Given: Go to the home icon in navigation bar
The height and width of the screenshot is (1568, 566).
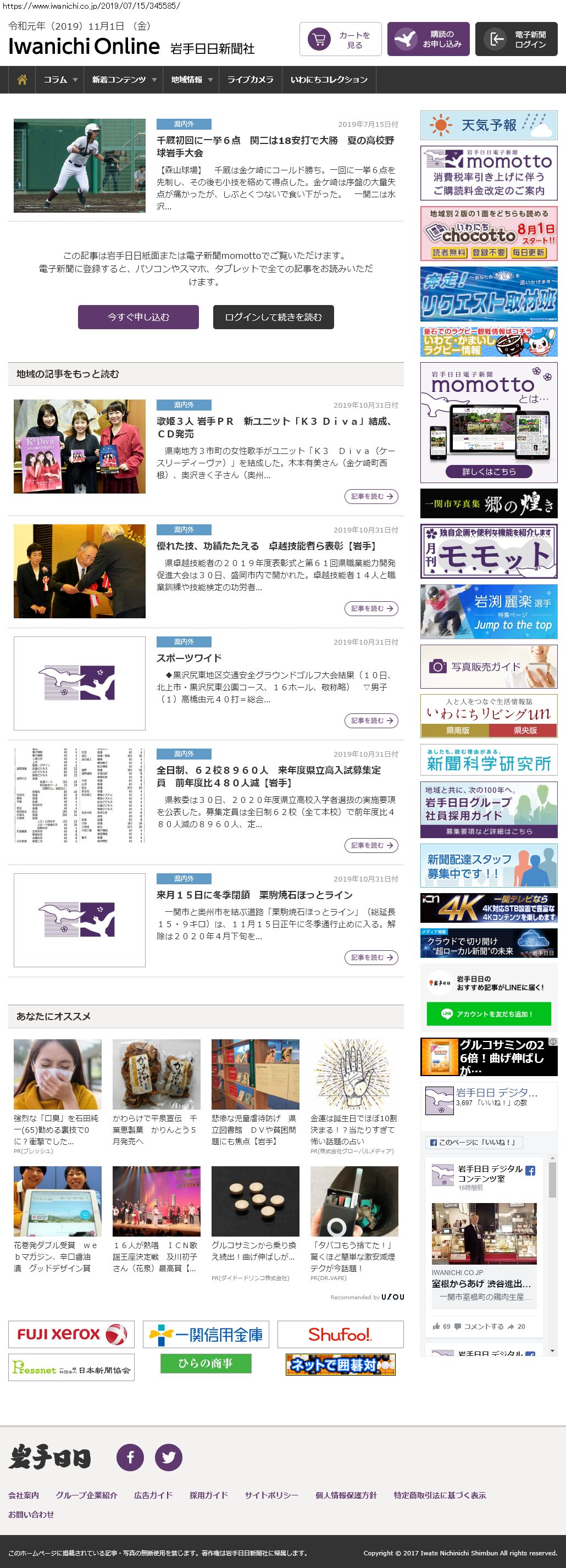Looking at the screenshot, I should [x=22, y=80].
